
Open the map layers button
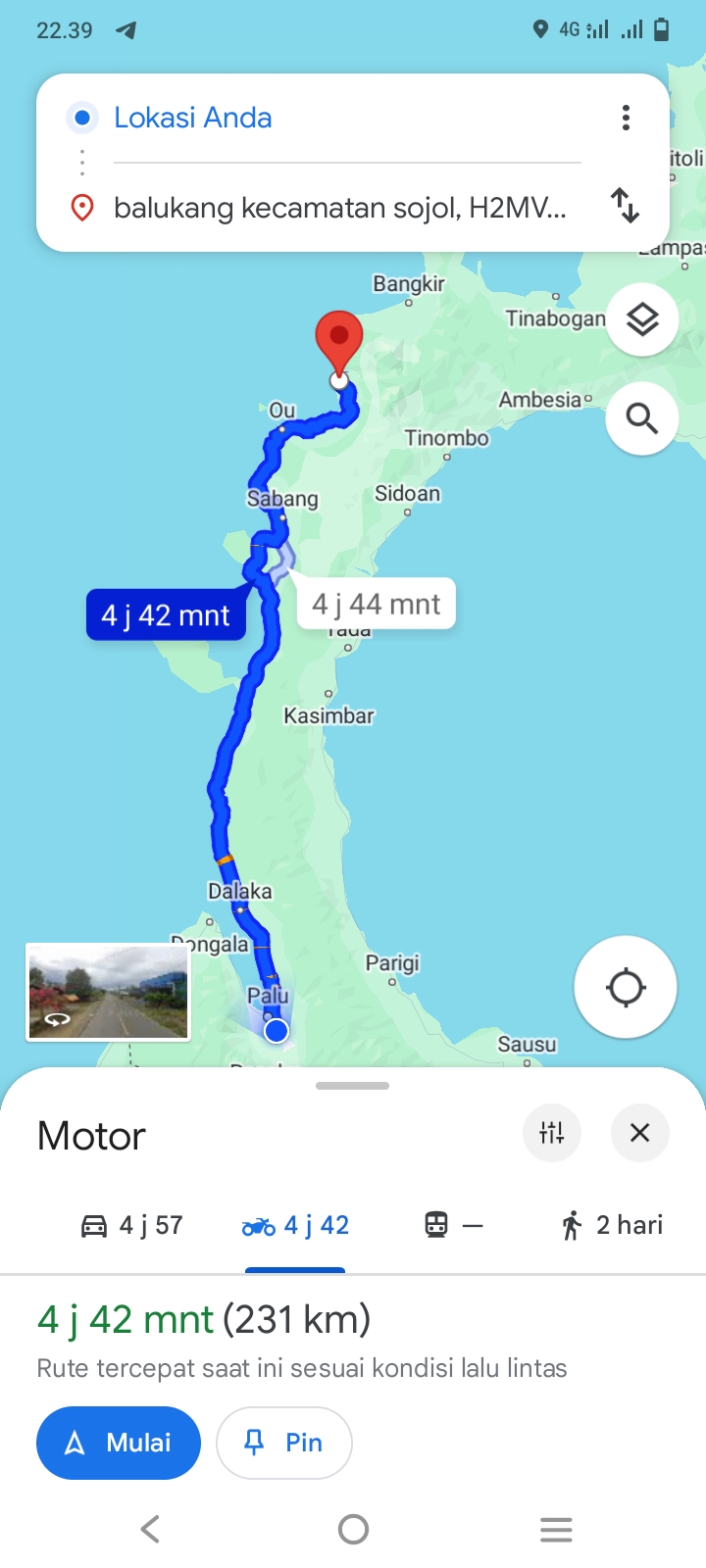(642, 319)
